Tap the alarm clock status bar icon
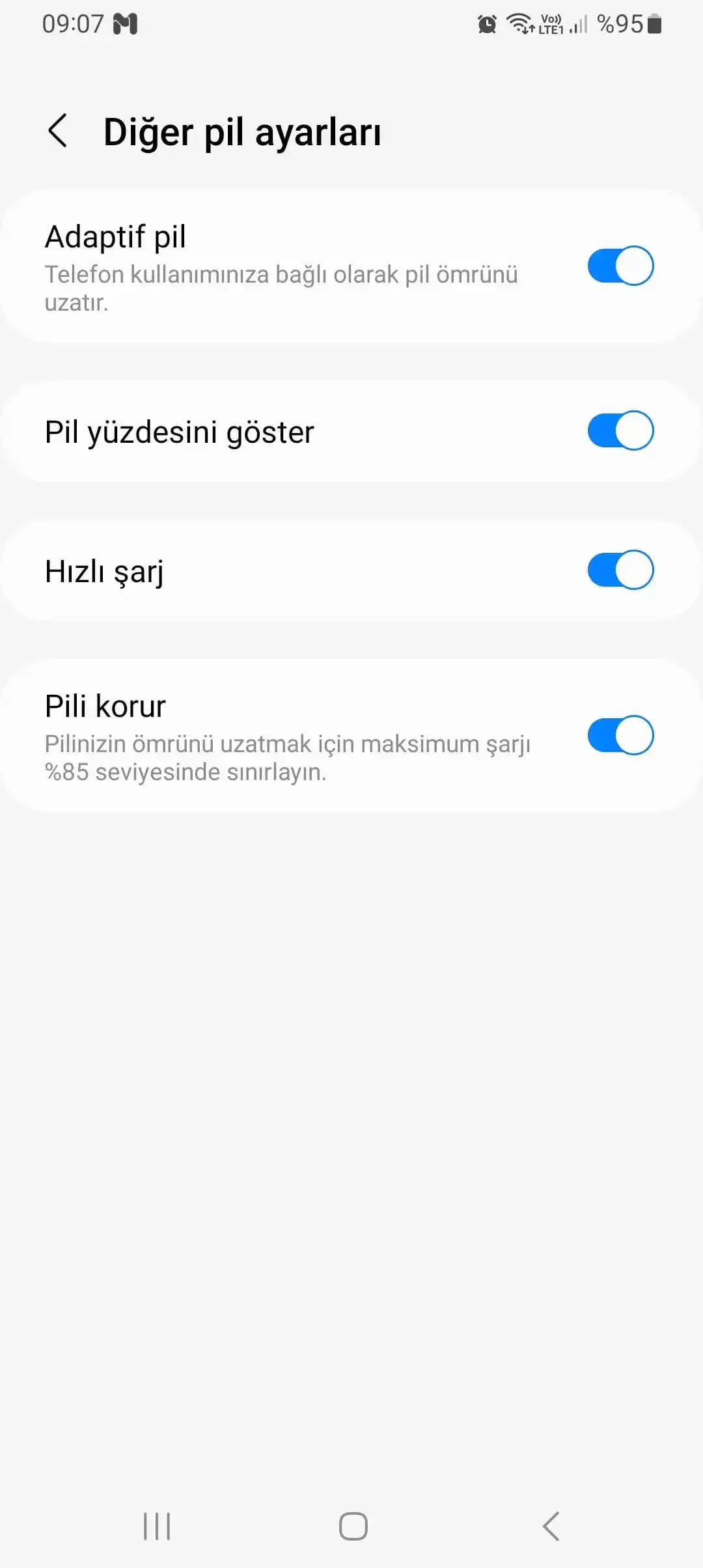703x1568 pixels. [485, 24]
